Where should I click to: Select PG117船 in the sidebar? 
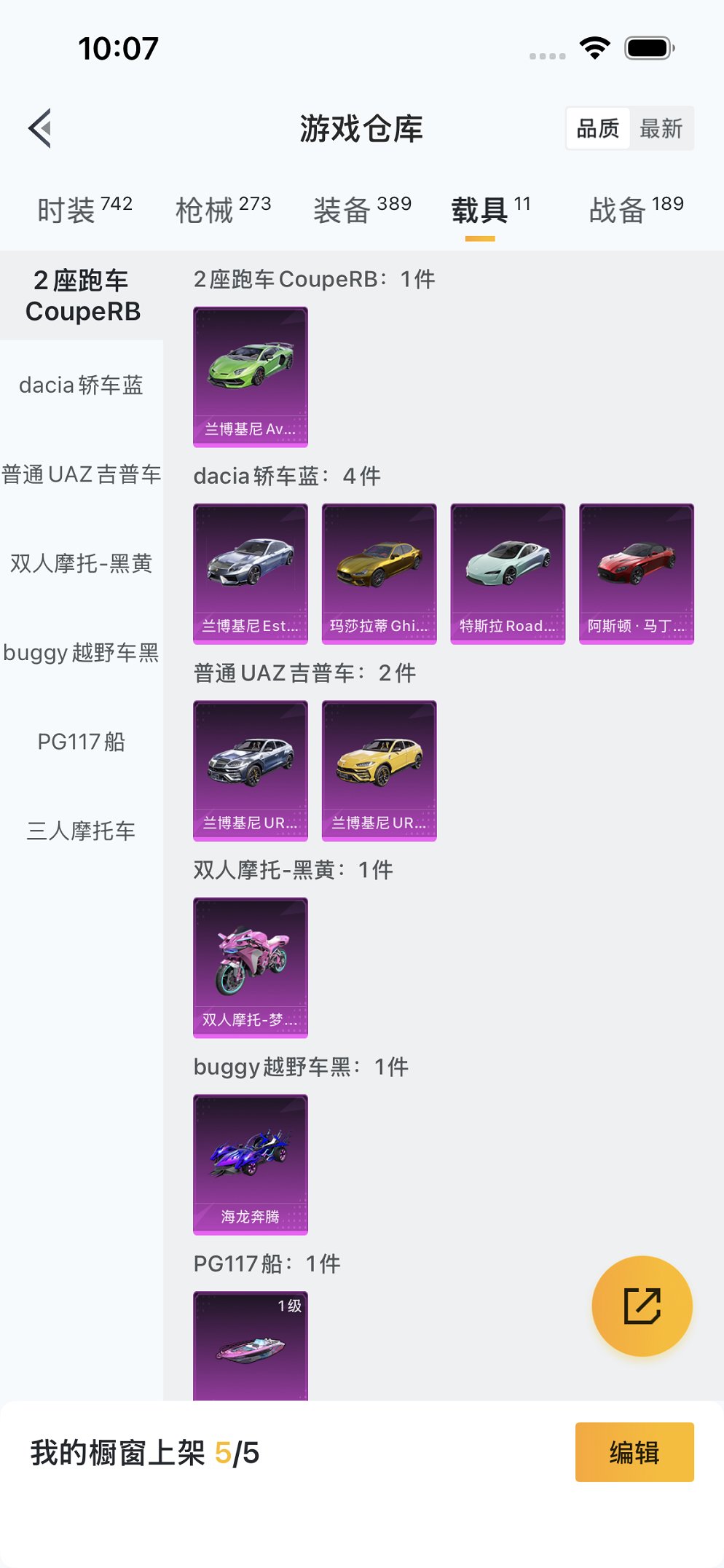click(81, 742)
